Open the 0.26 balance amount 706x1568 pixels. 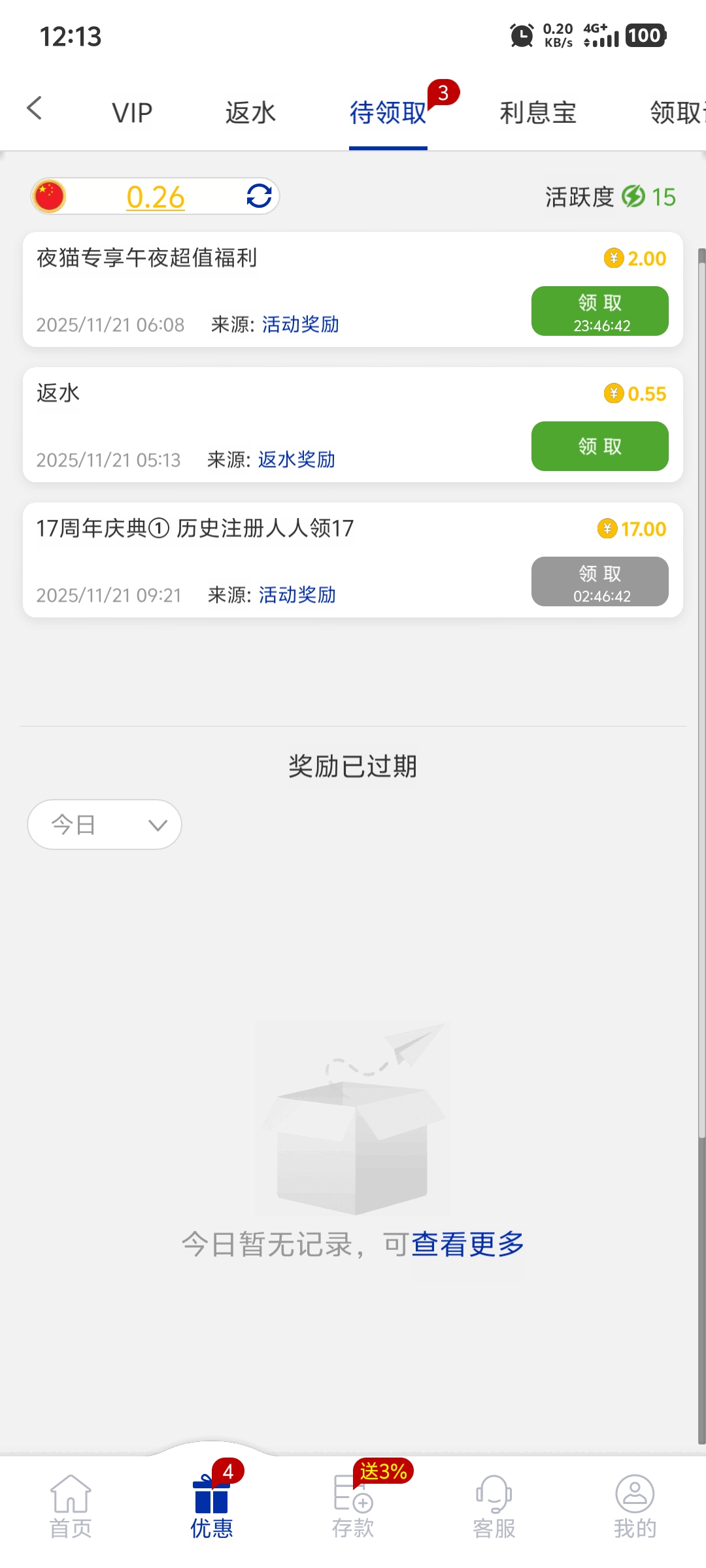tap(156, 197)
